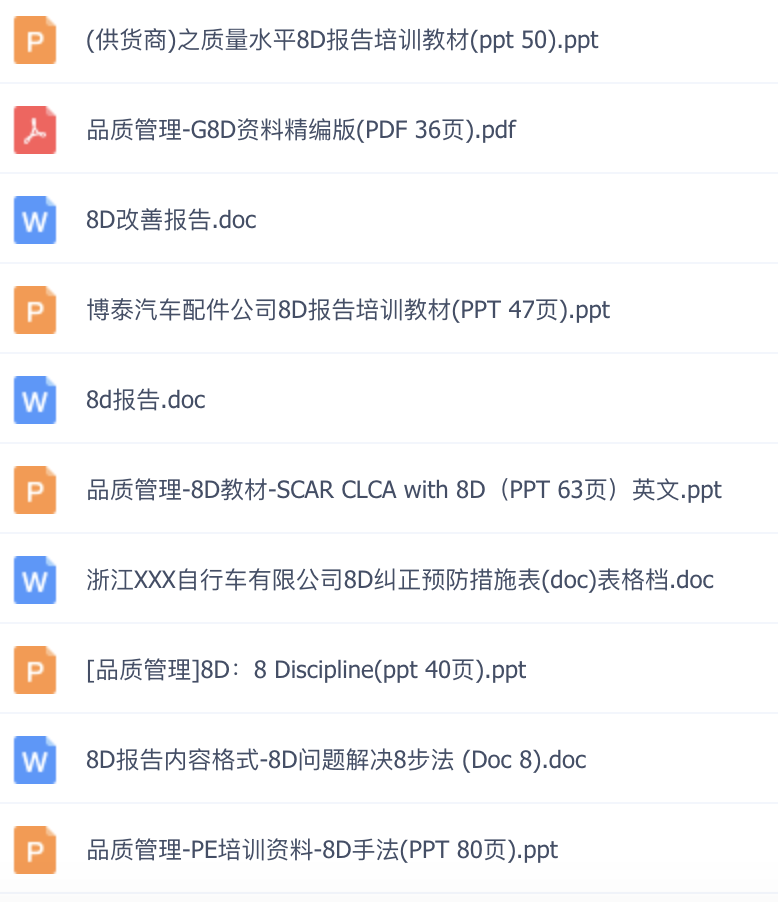778x902 pixels.
Task: Open 品质管理-G8D资料精编版(PDF 36页).pdf
Action: (x=299, y=131)
